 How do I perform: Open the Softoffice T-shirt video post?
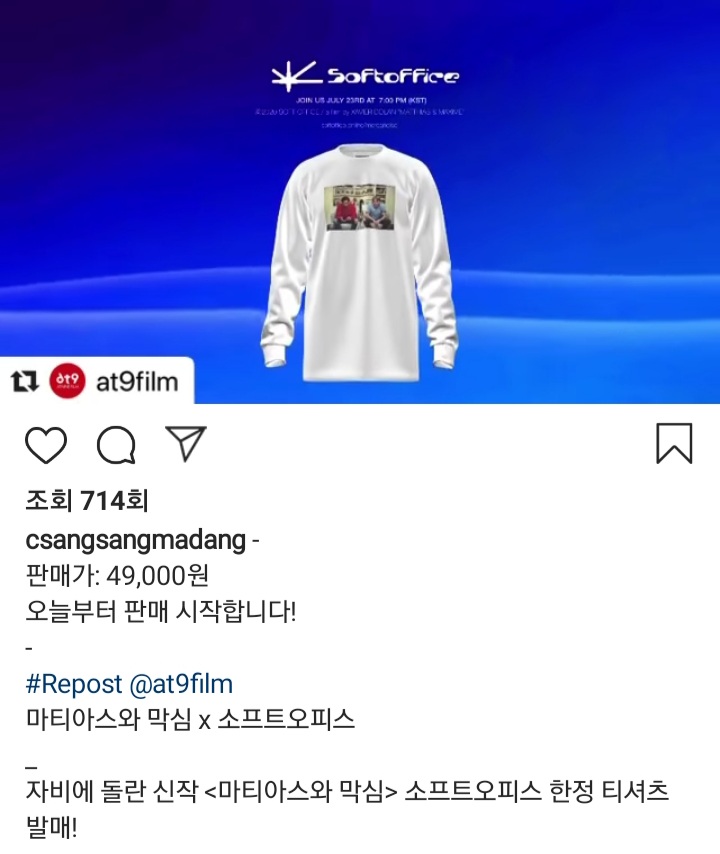[360, 200]
